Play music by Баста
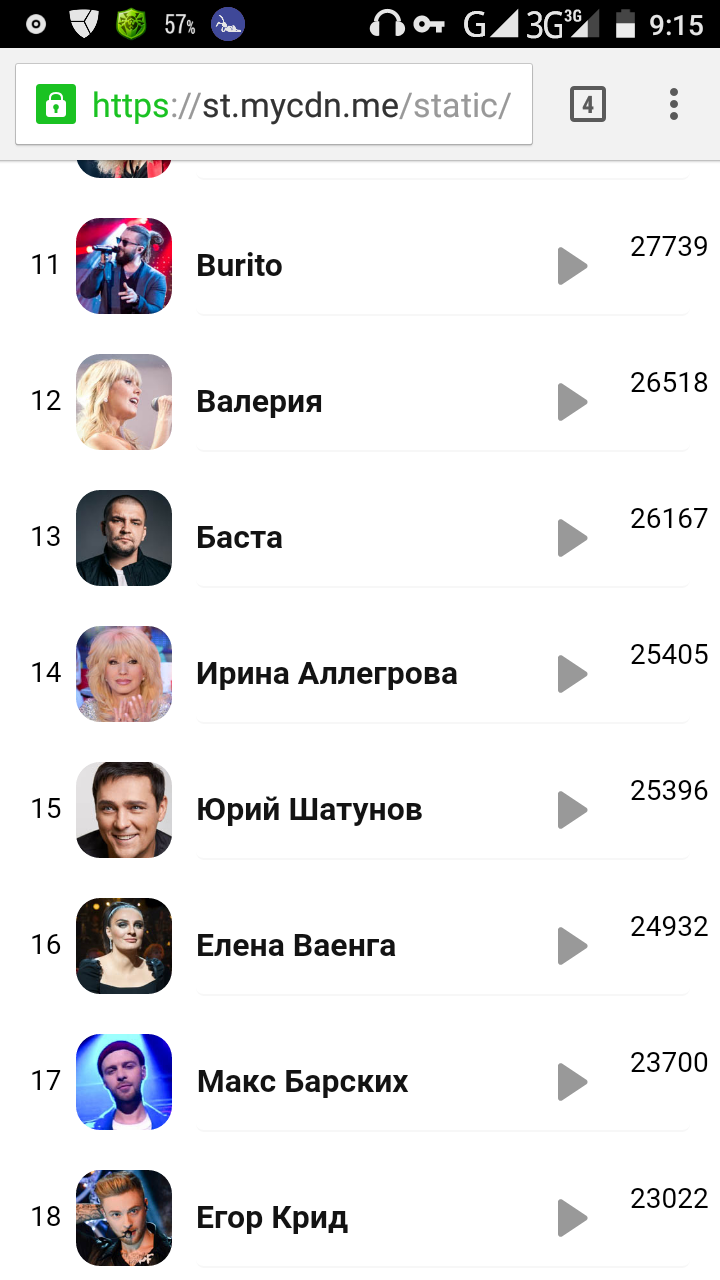 (x=572, y=538)
